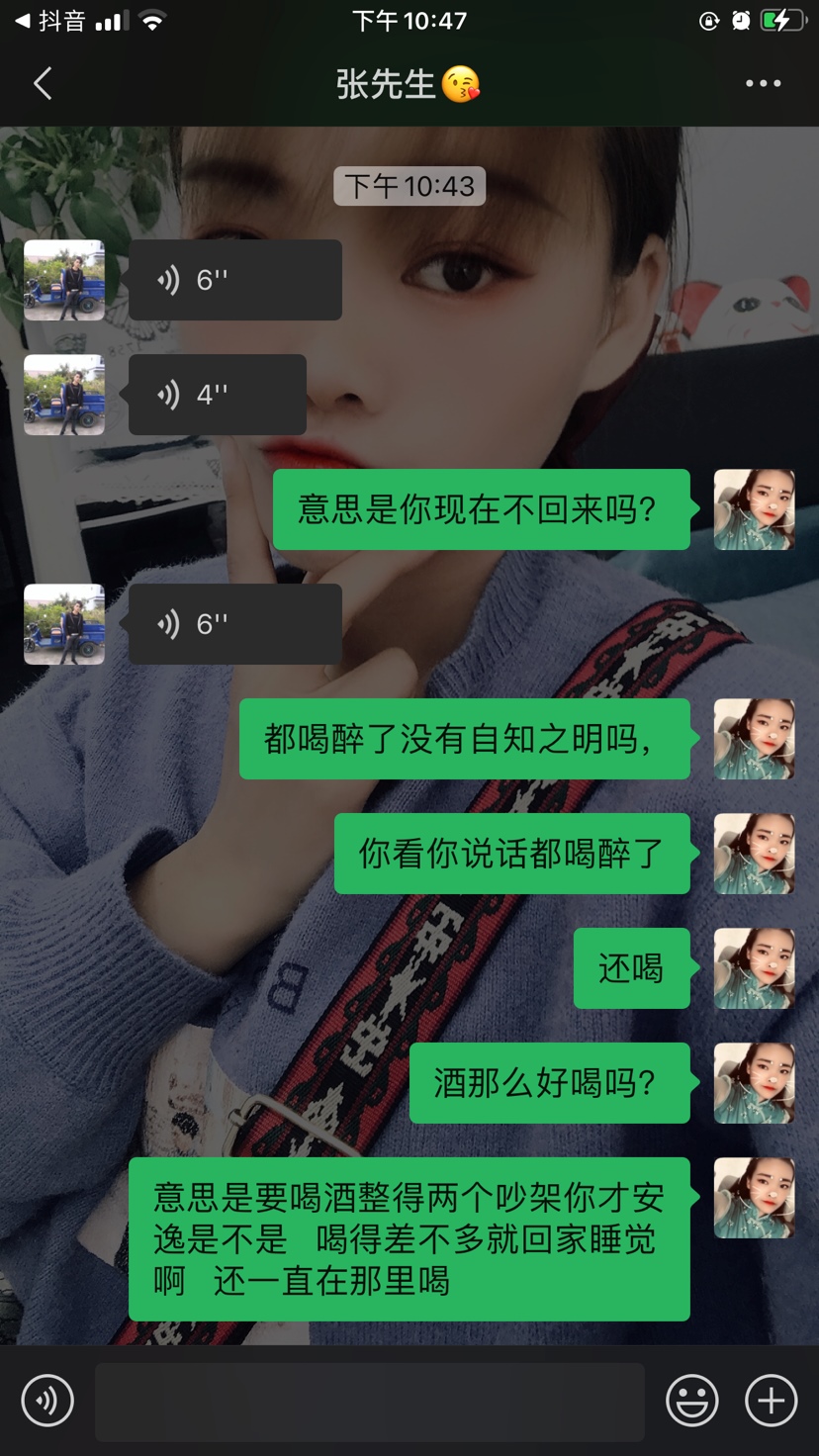Go back from the 张先生 chat
The width and height of the screenshot is (819, 1456).
coord(43,84)
